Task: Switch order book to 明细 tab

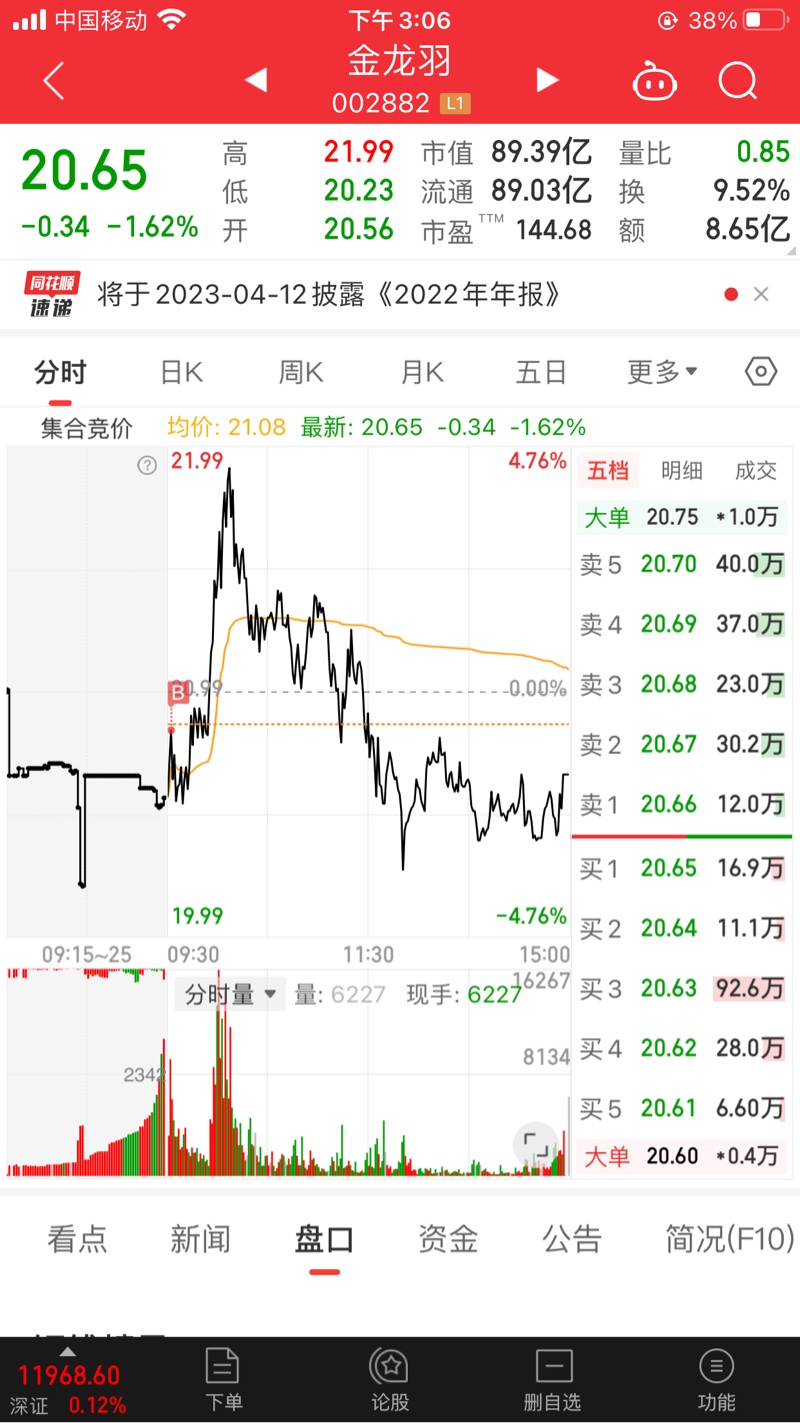Action: pyautogui.click(x=682, y=471)
